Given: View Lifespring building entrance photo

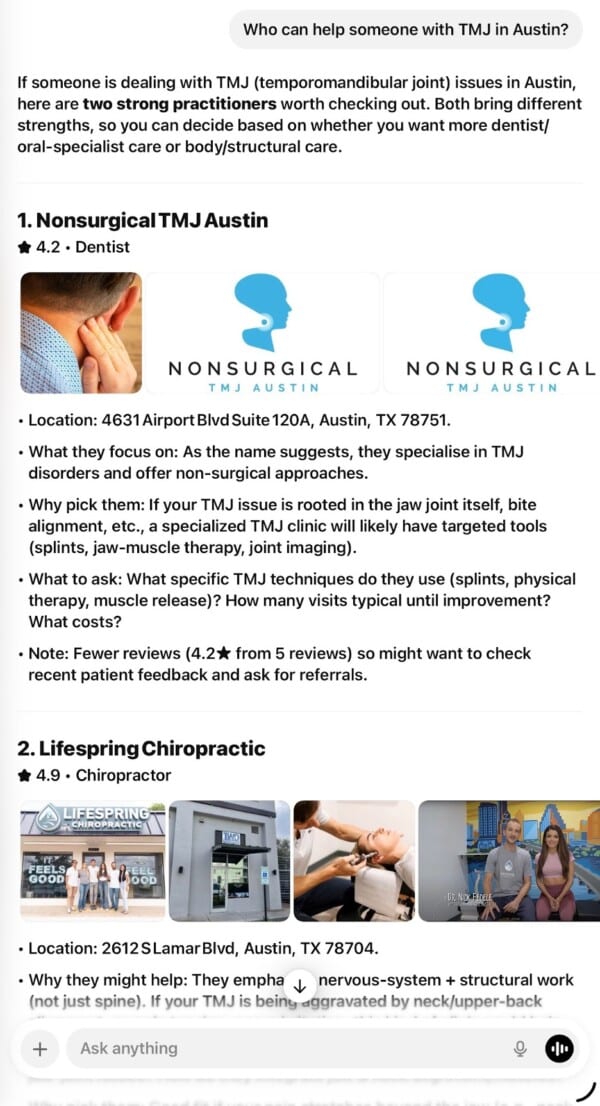Looking at the screenshot, I should point(229,860).
